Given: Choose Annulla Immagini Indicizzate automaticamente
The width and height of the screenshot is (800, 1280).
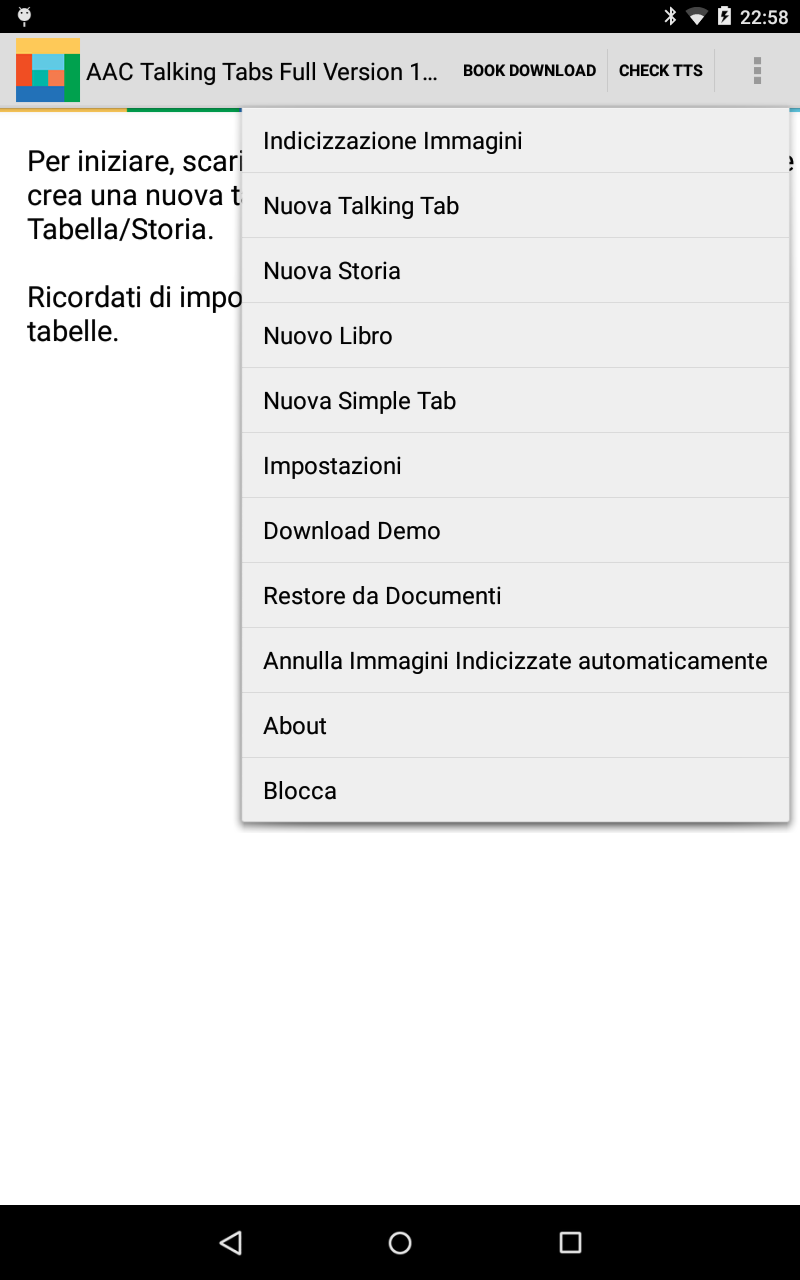Looking at the screenshot, I should pyautogui.click(x=515, y=661).
